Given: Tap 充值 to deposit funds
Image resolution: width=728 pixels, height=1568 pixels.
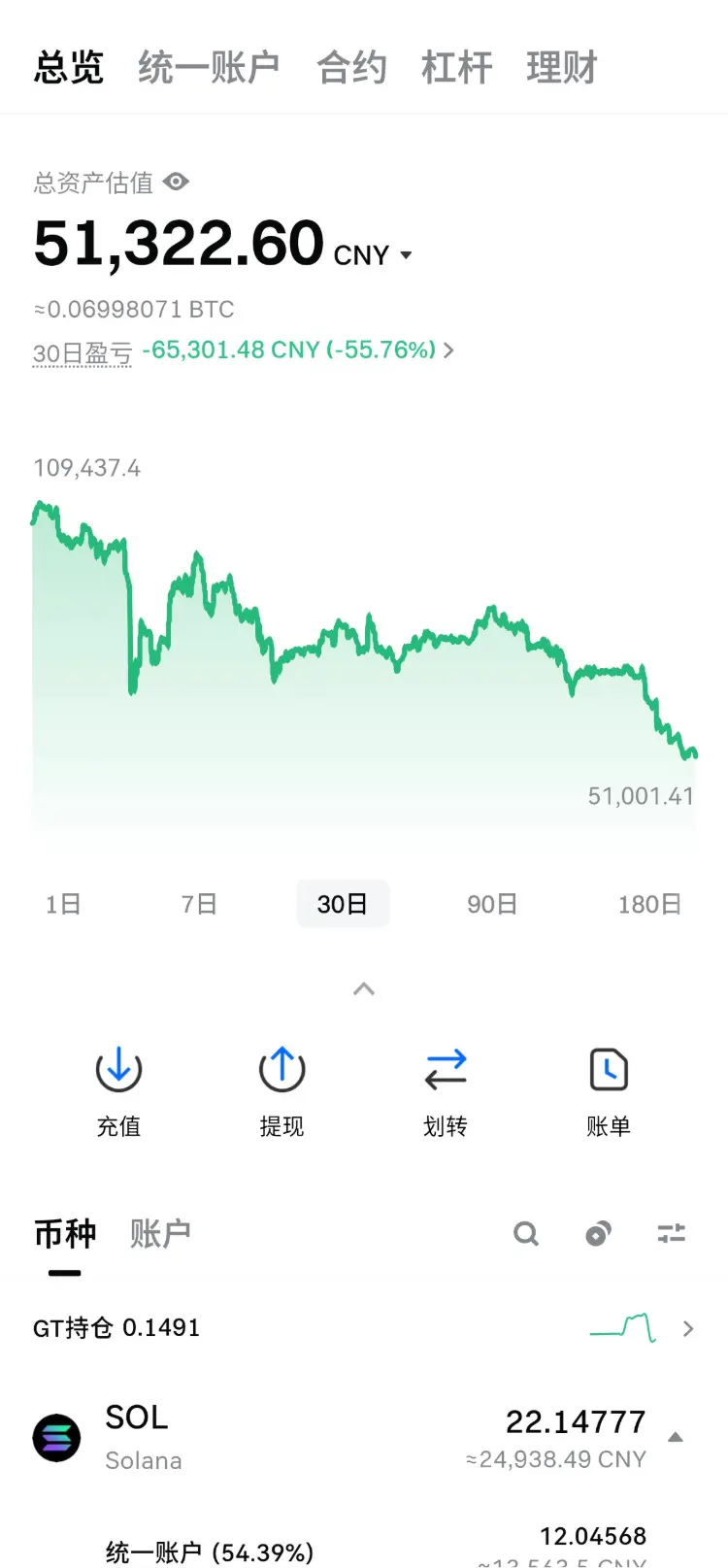Looking at the screenshot, I should point(118,1090).
